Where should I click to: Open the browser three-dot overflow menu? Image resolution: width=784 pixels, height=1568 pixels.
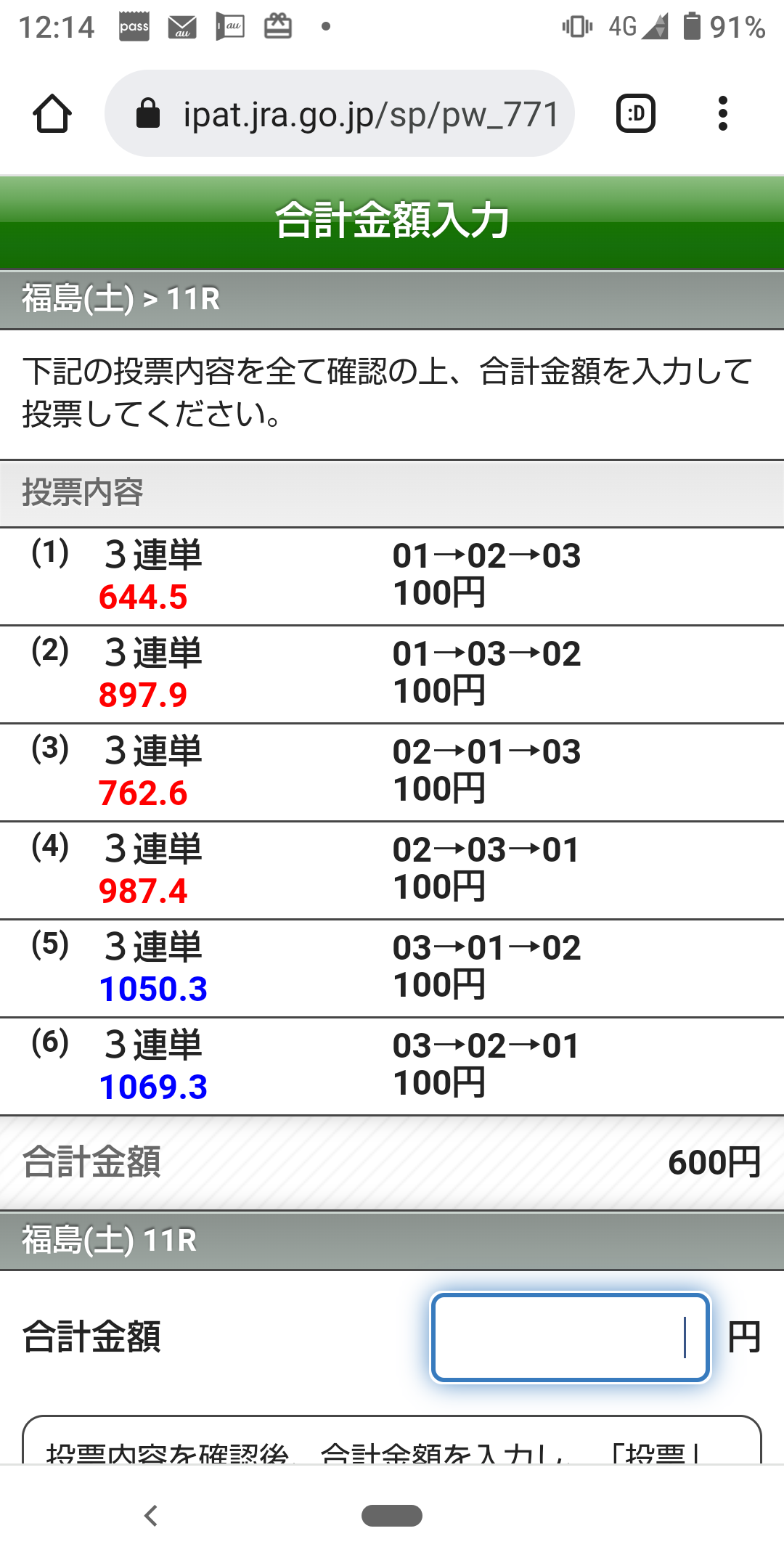(x=723, y=113)
